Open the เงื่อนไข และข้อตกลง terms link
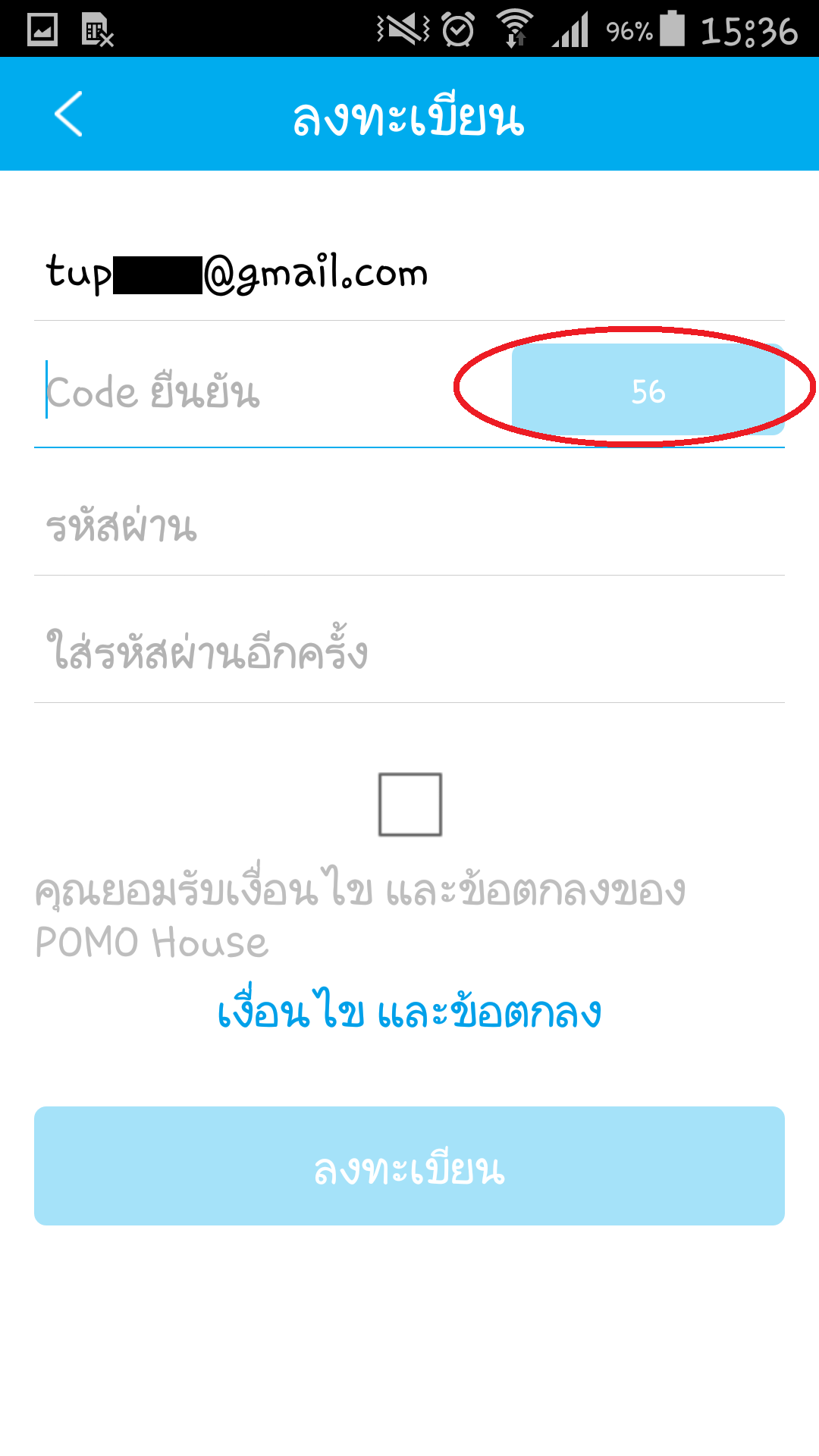 point(409,1012)
